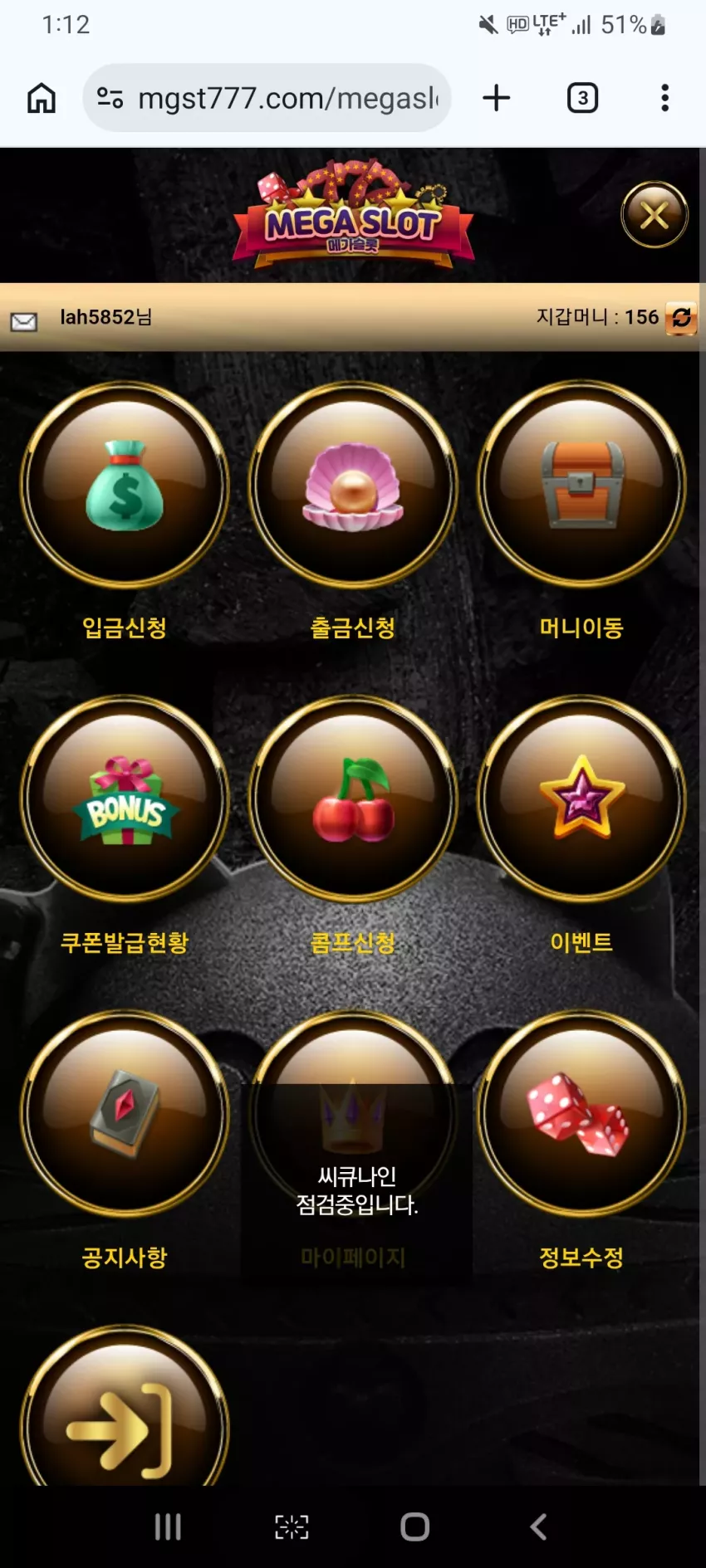Viewport: 706px width, 1568px height.
Task: Show the open tabs switcher
Action: [582, 98]
